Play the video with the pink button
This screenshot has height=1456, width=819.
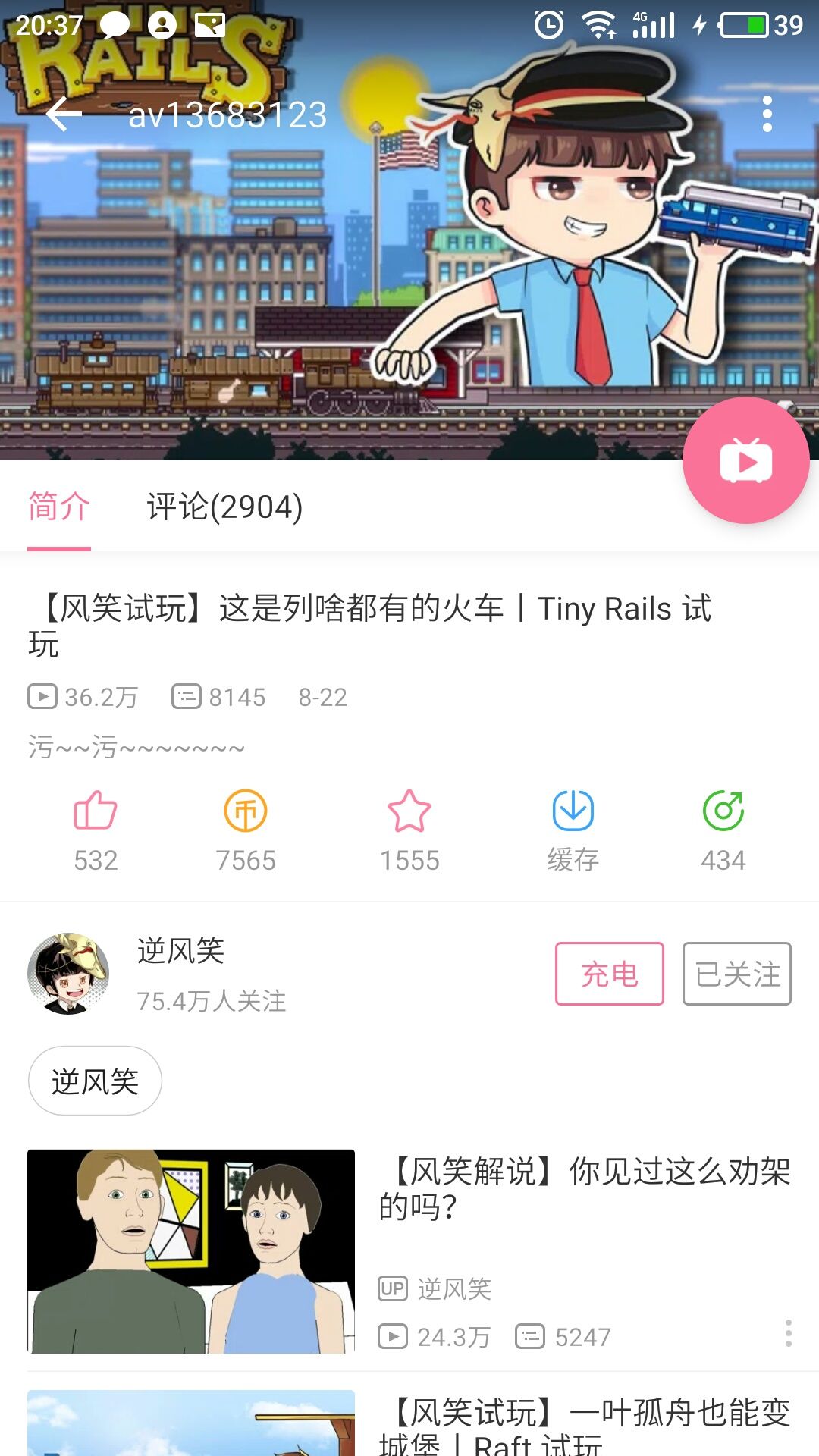point(746,460)
